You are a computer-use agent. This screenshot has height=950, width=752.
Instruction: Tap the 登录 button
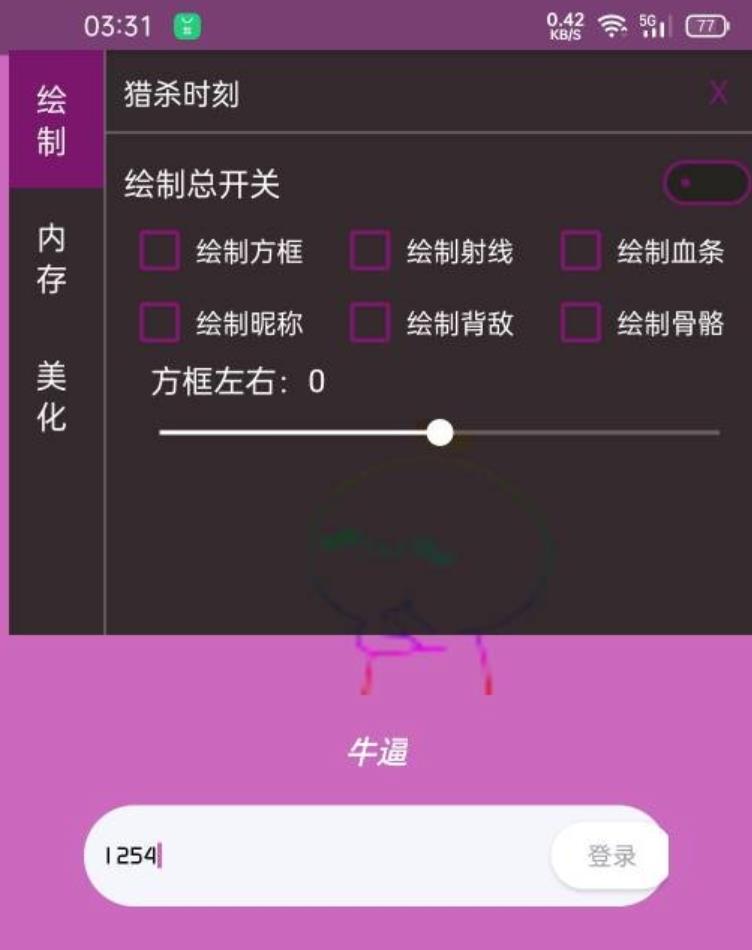click(x=611, y=856)
